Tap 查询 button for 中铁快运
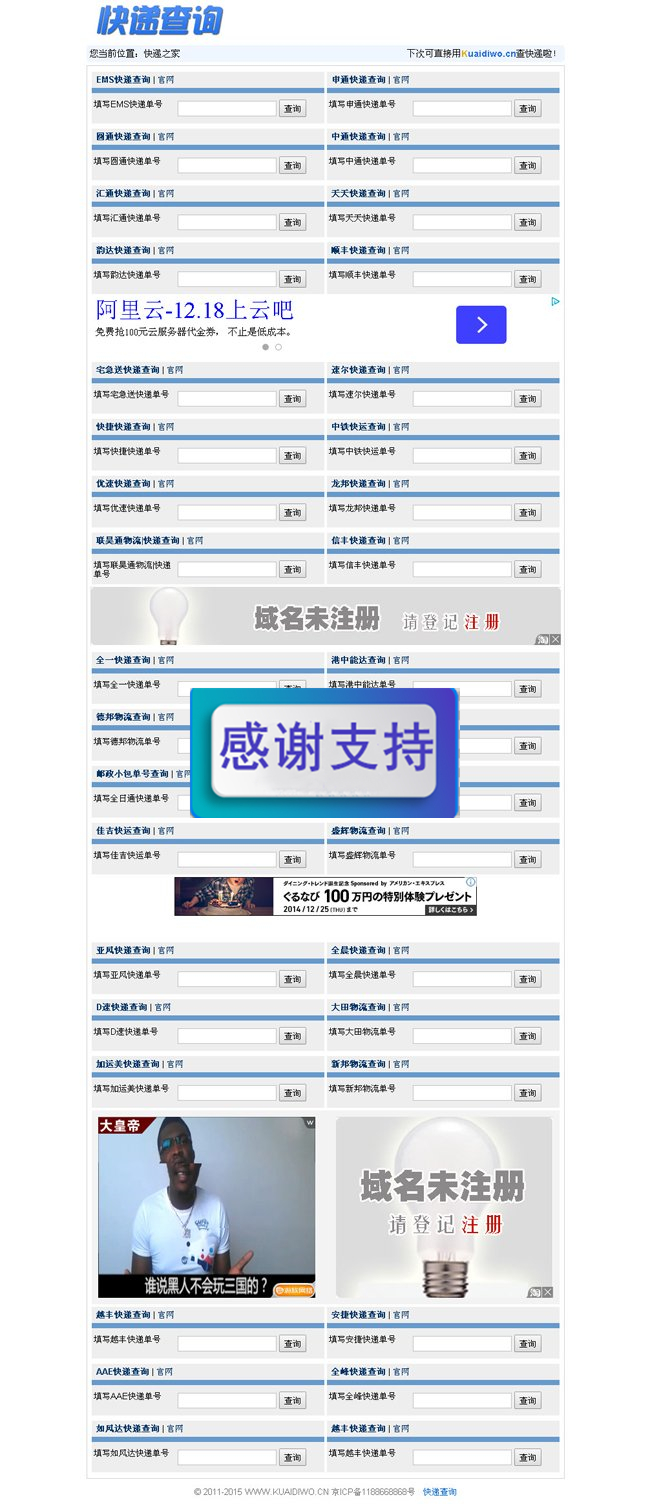 pyautogui.click(x=527, y=456)
